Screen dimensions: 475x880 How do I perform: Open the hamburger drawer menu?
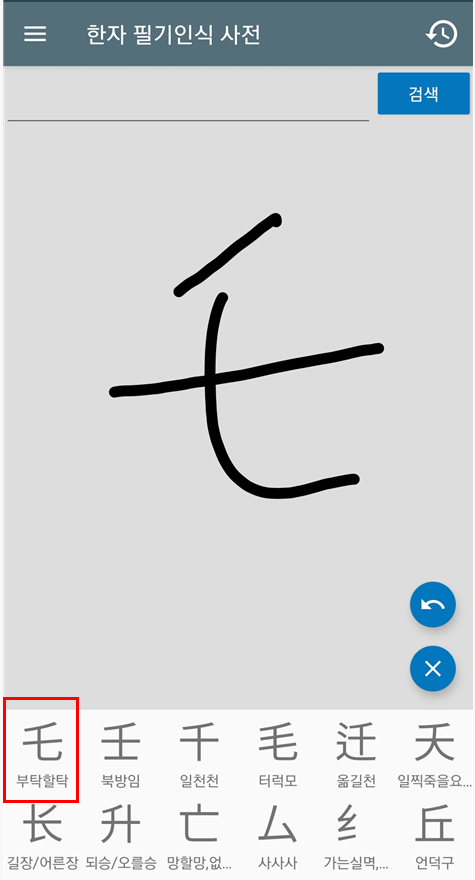click(35, 34)
